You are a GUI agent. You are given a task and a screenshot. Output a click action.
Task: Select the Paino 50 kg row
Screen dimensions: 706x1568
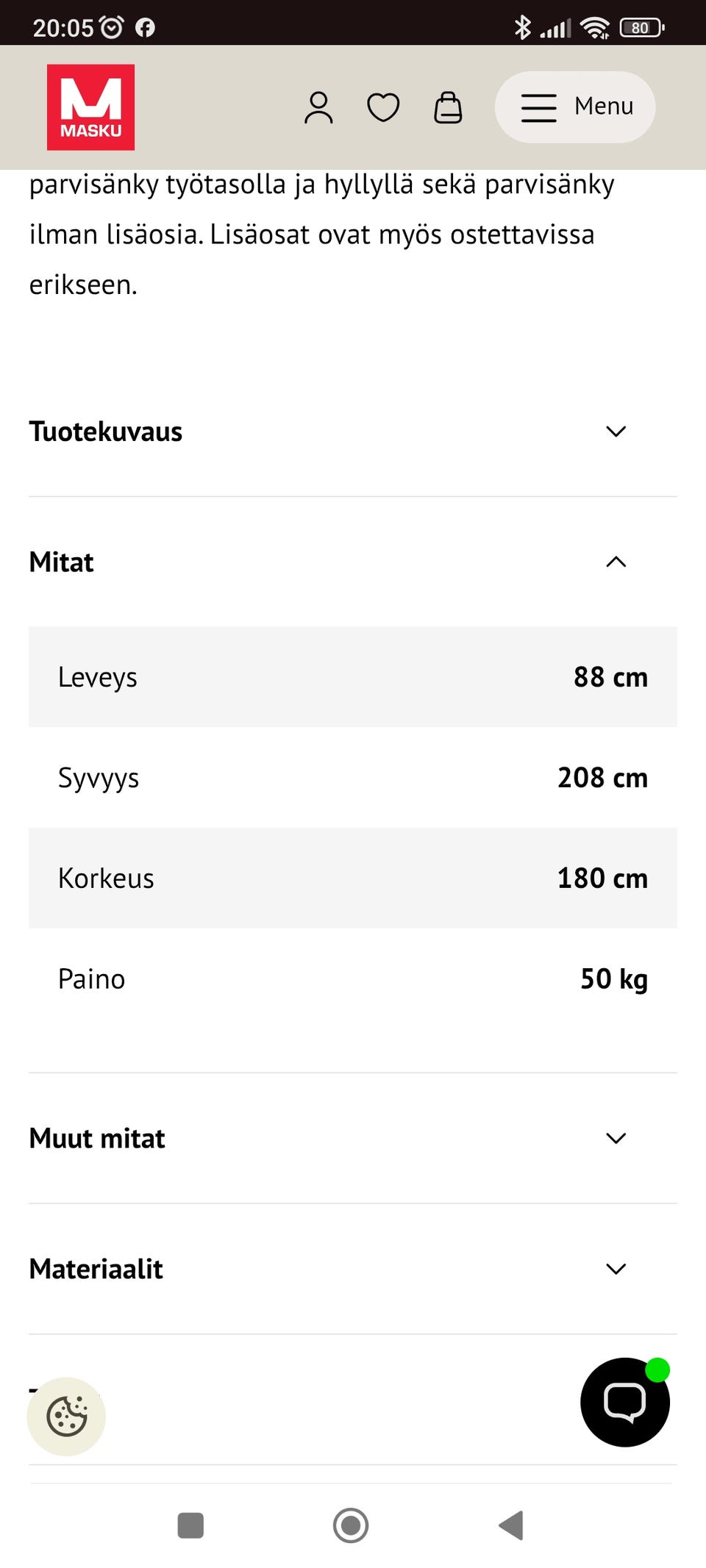tap(353, 978)
